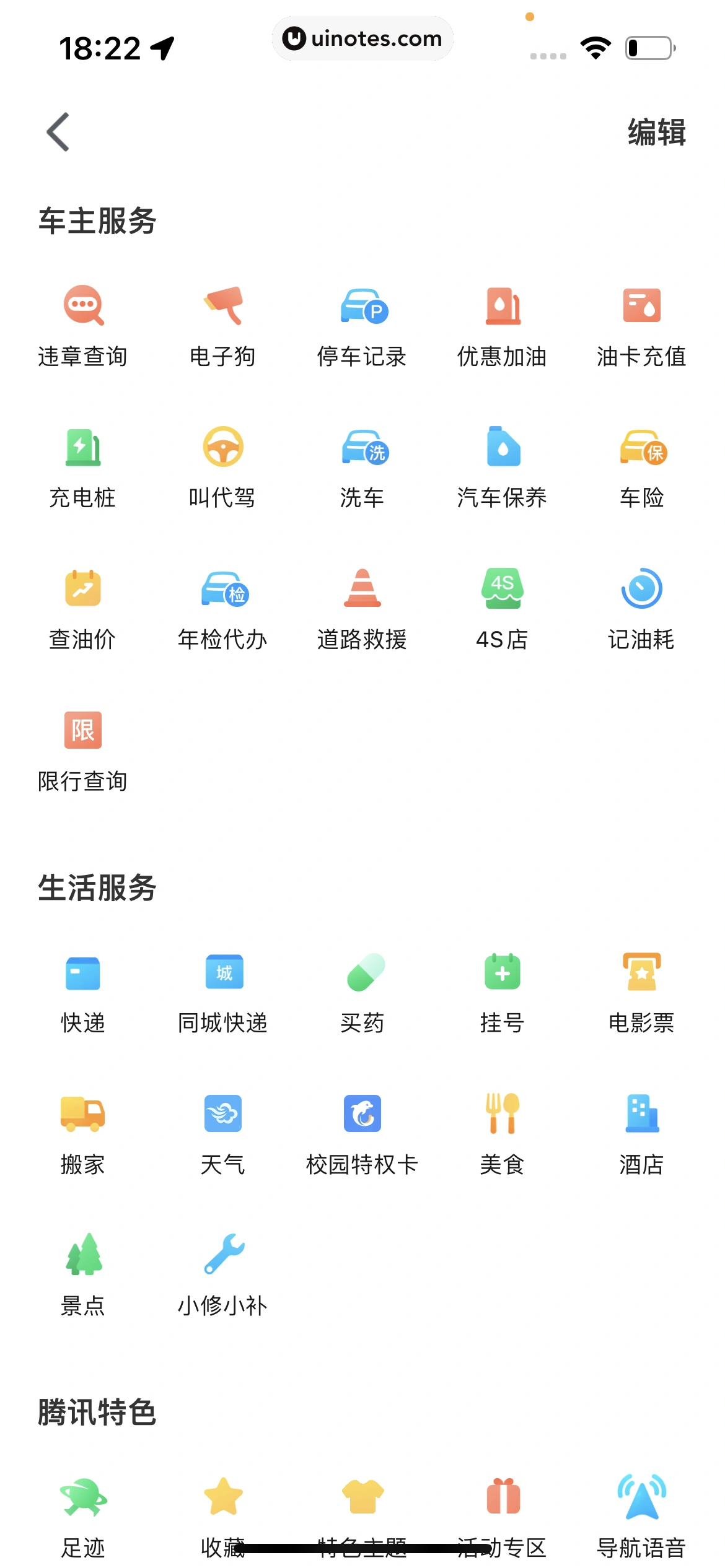Book 电影票 movie tickets
This screenshot has width=725, height=1568.
click(x=641, y=992)
